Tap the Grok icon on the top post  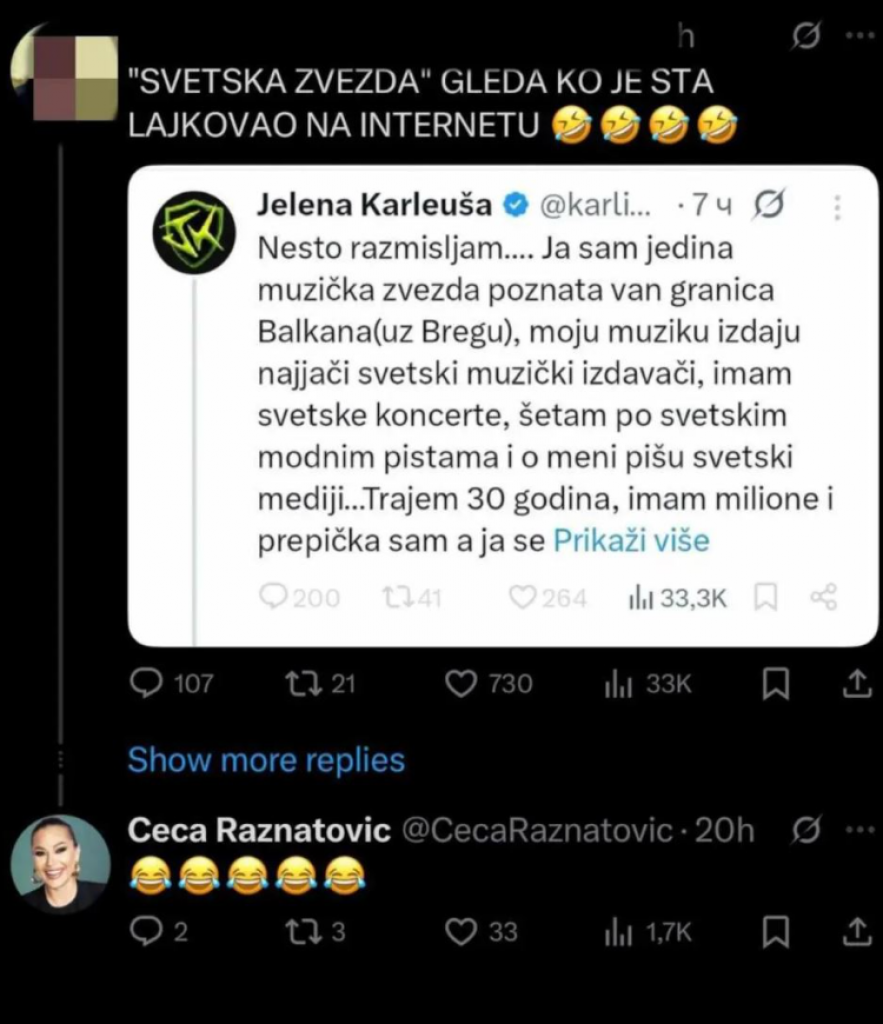[806, 38]
